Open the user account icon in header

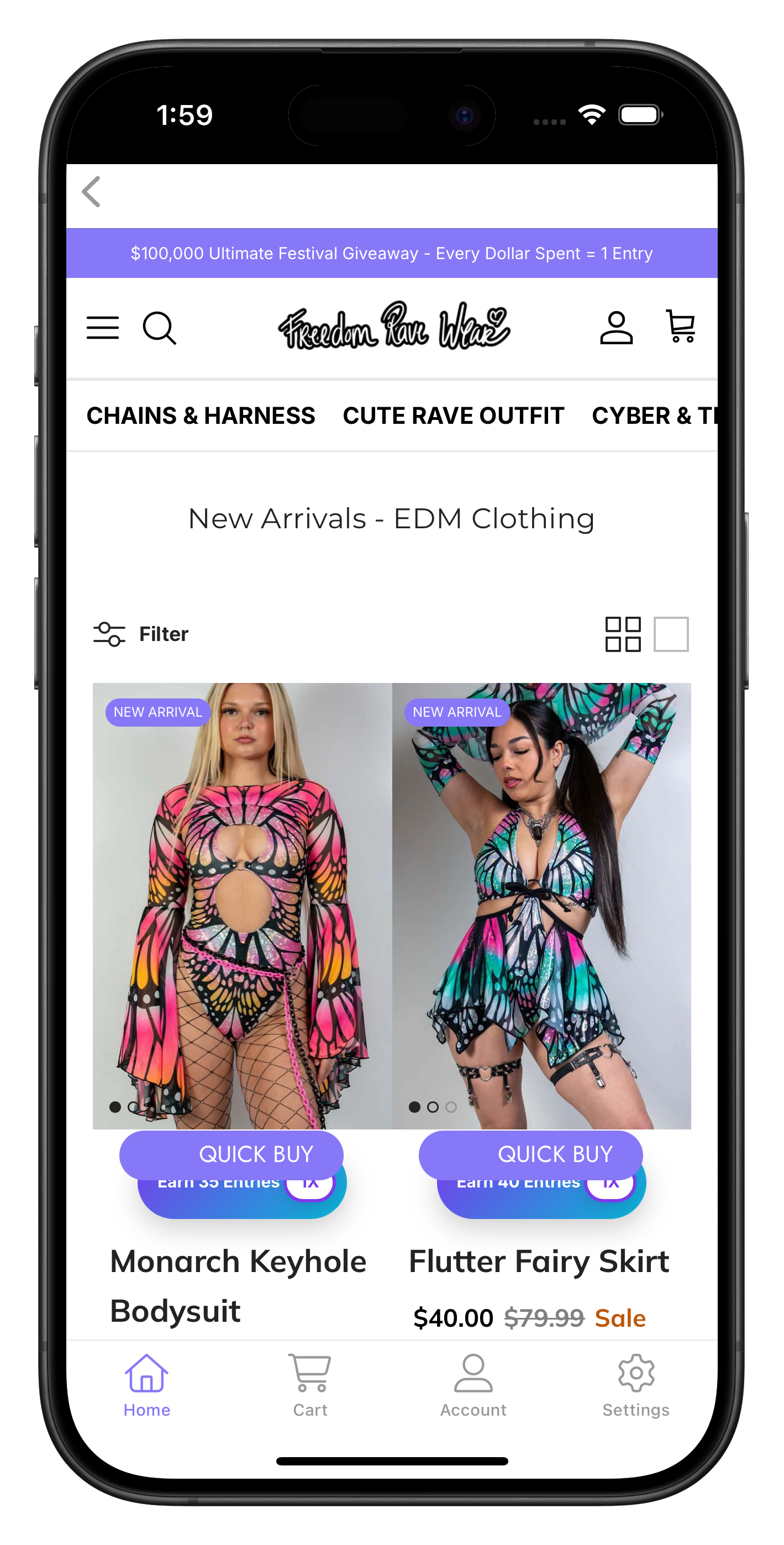pyautogui.click(x=616, y=328)
